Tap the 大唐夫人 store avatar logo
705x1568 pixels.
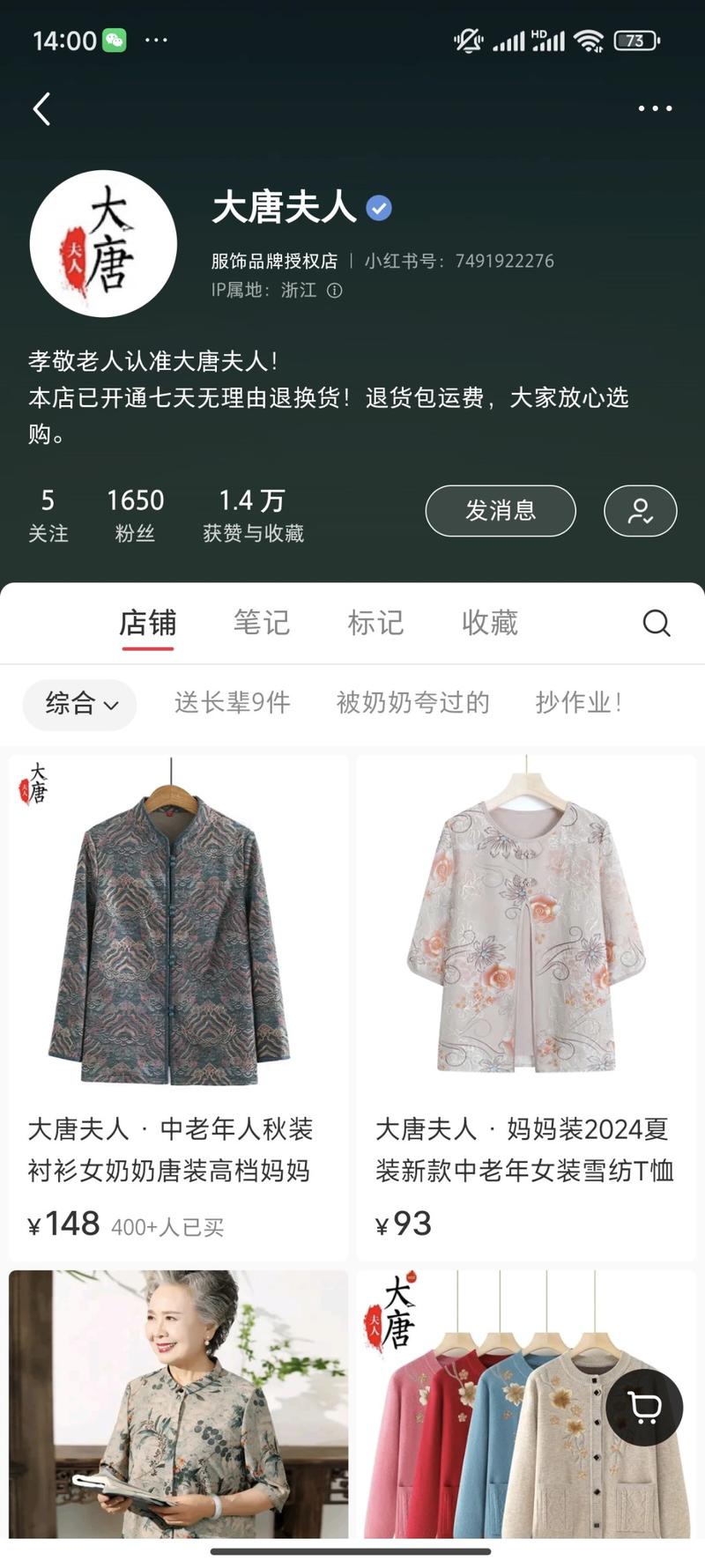tap(103, 242)
